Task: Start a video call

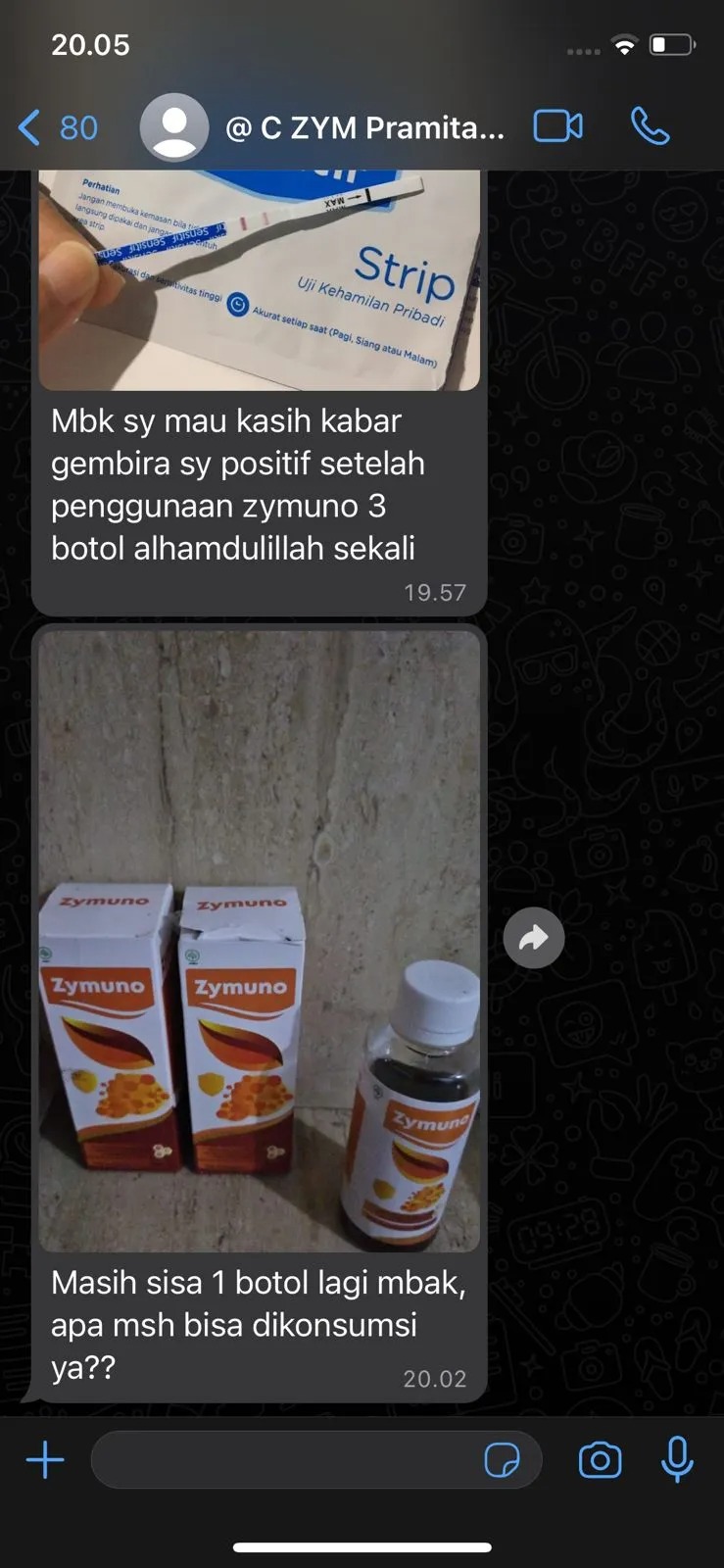Action: (557, 126)
